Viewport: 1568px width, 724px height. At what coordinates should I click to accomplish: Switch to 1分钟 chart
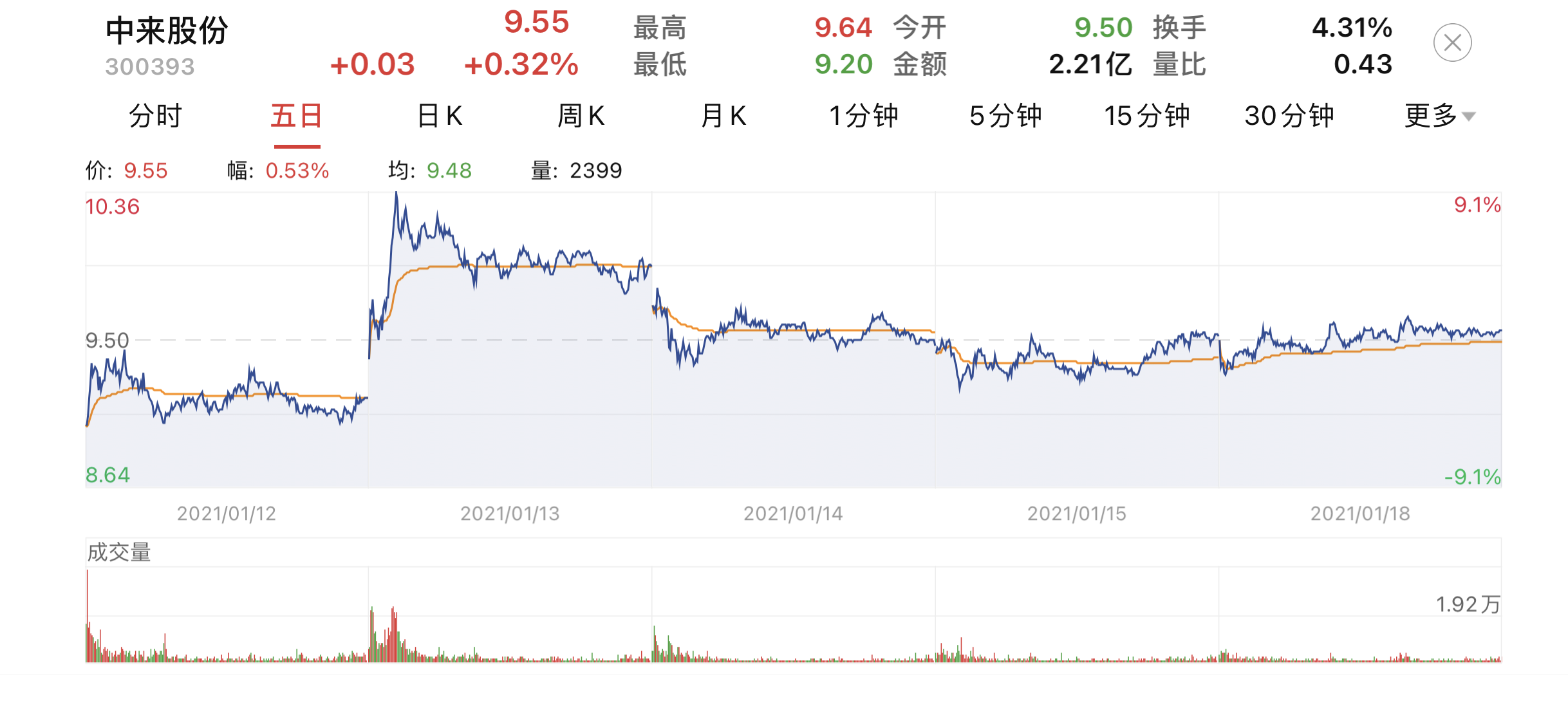point(863,116)
